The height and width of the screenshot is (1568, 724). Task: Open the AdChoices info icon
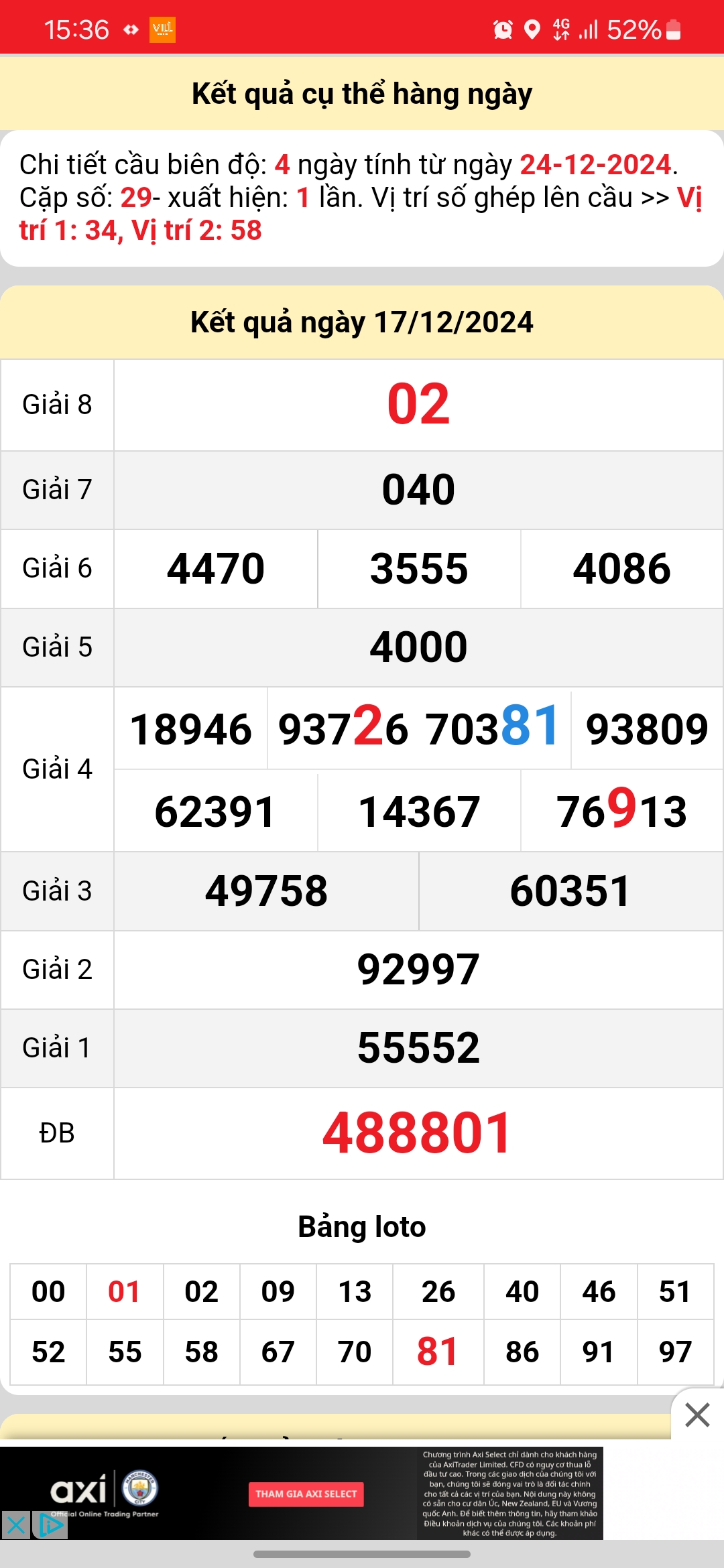tap(51, 1526)
